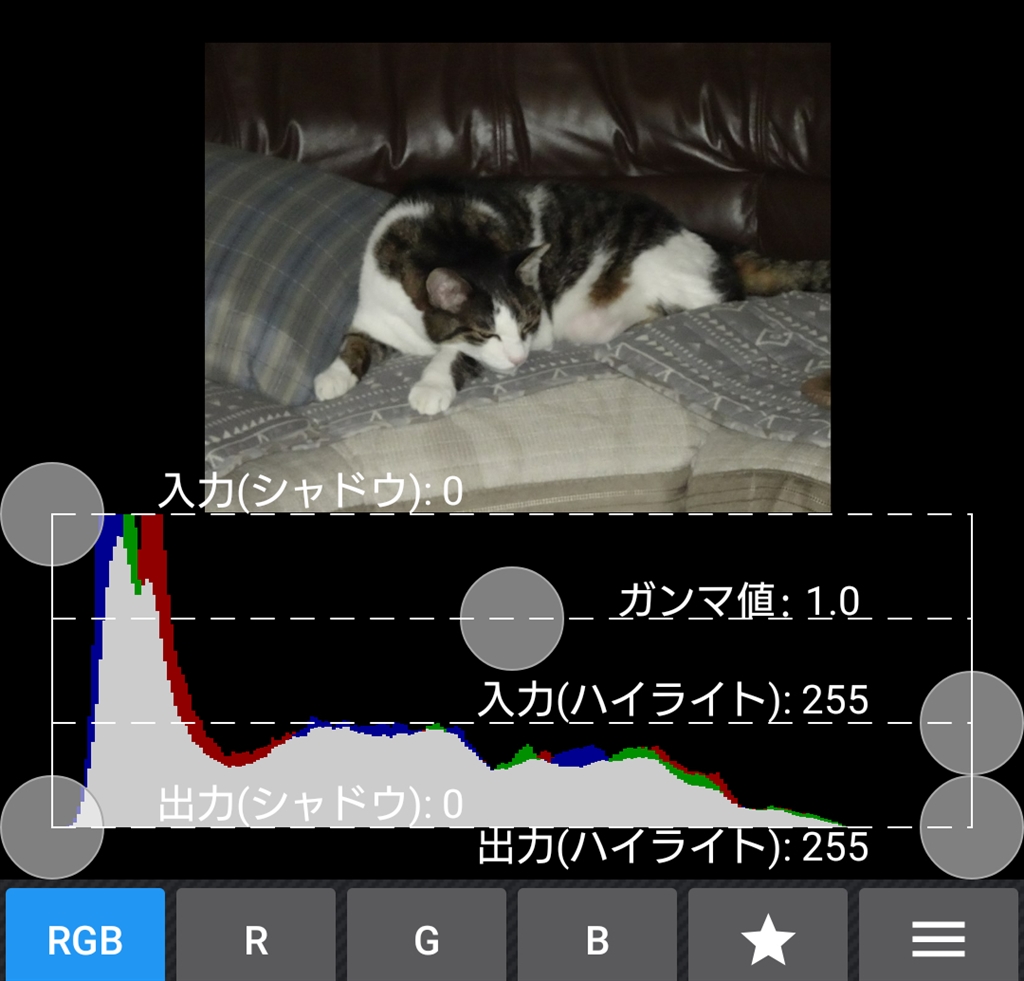The image size is (1024, 981).
Task: Tap the star button
Action: 768,939
